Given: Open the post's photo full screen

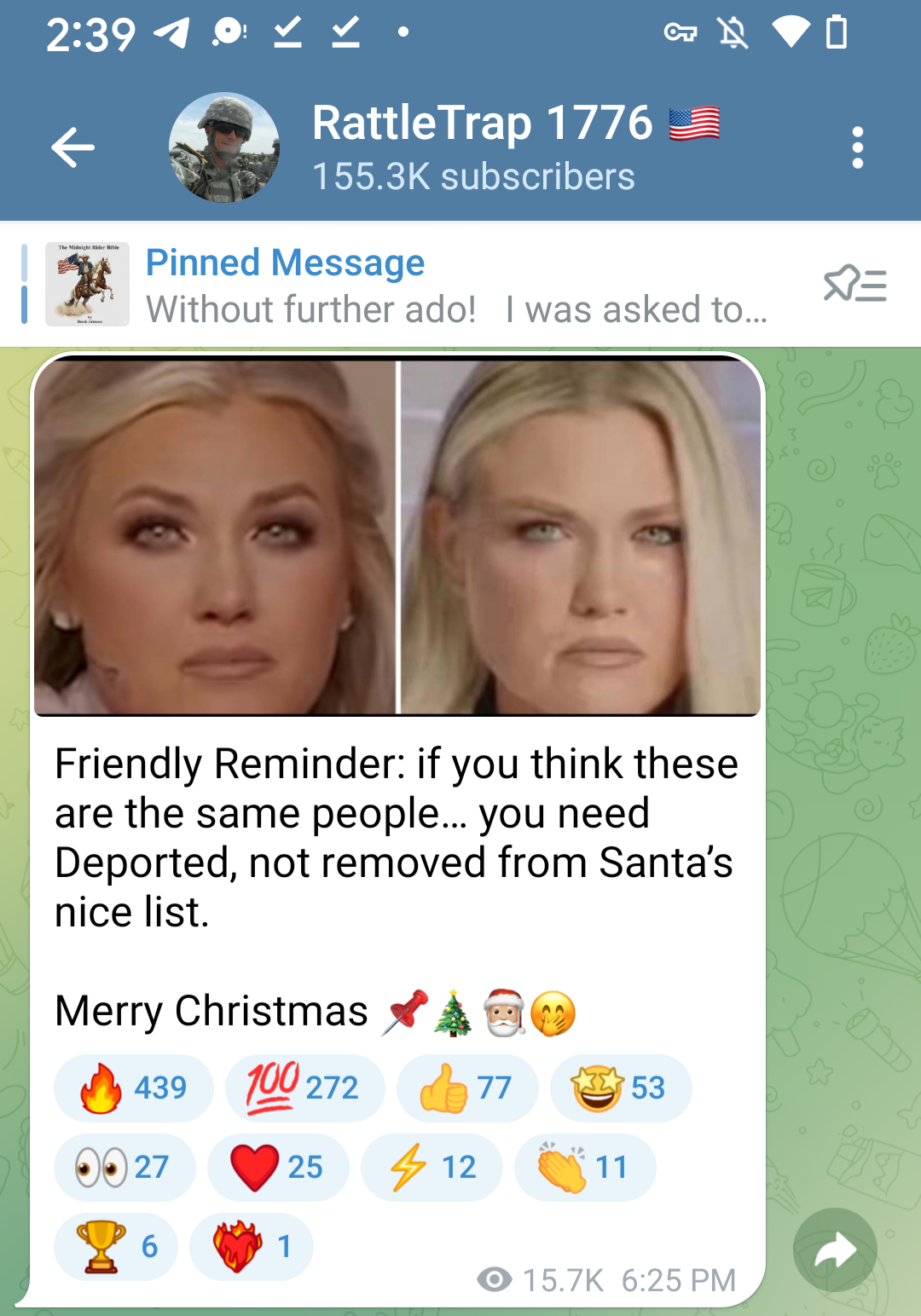Looking at the screenshot, I should 397,535.
